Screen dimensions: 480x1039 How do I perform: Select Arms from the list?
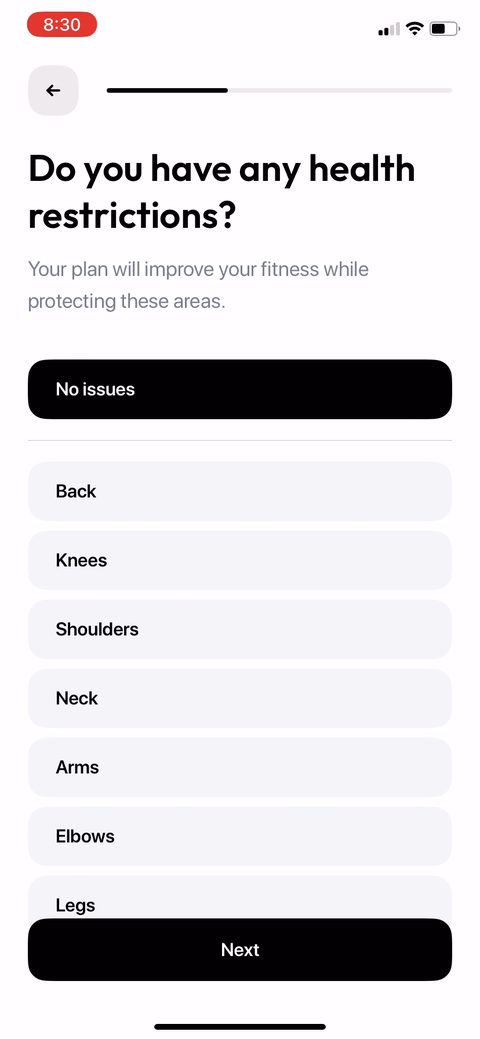[240, 767]
